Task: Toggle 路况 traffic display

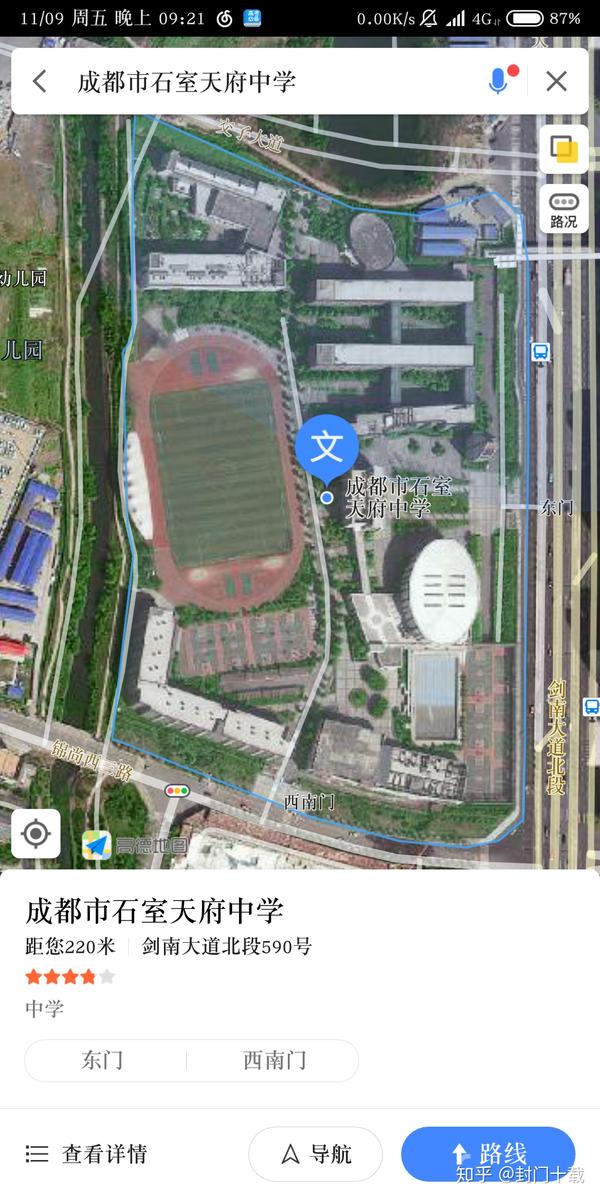Action: (564, 209)
